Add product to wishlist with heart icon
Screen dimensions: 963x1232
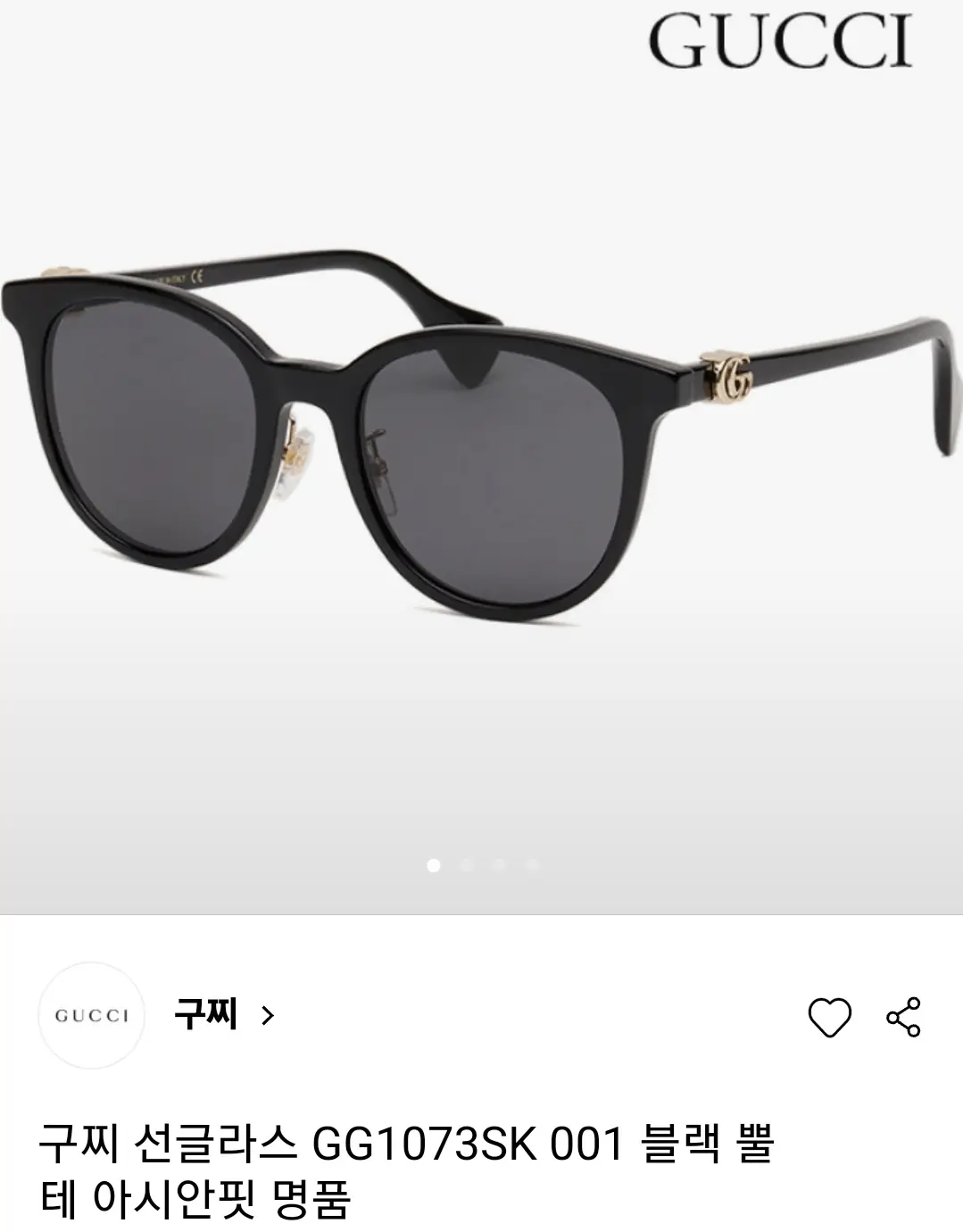829,1017
